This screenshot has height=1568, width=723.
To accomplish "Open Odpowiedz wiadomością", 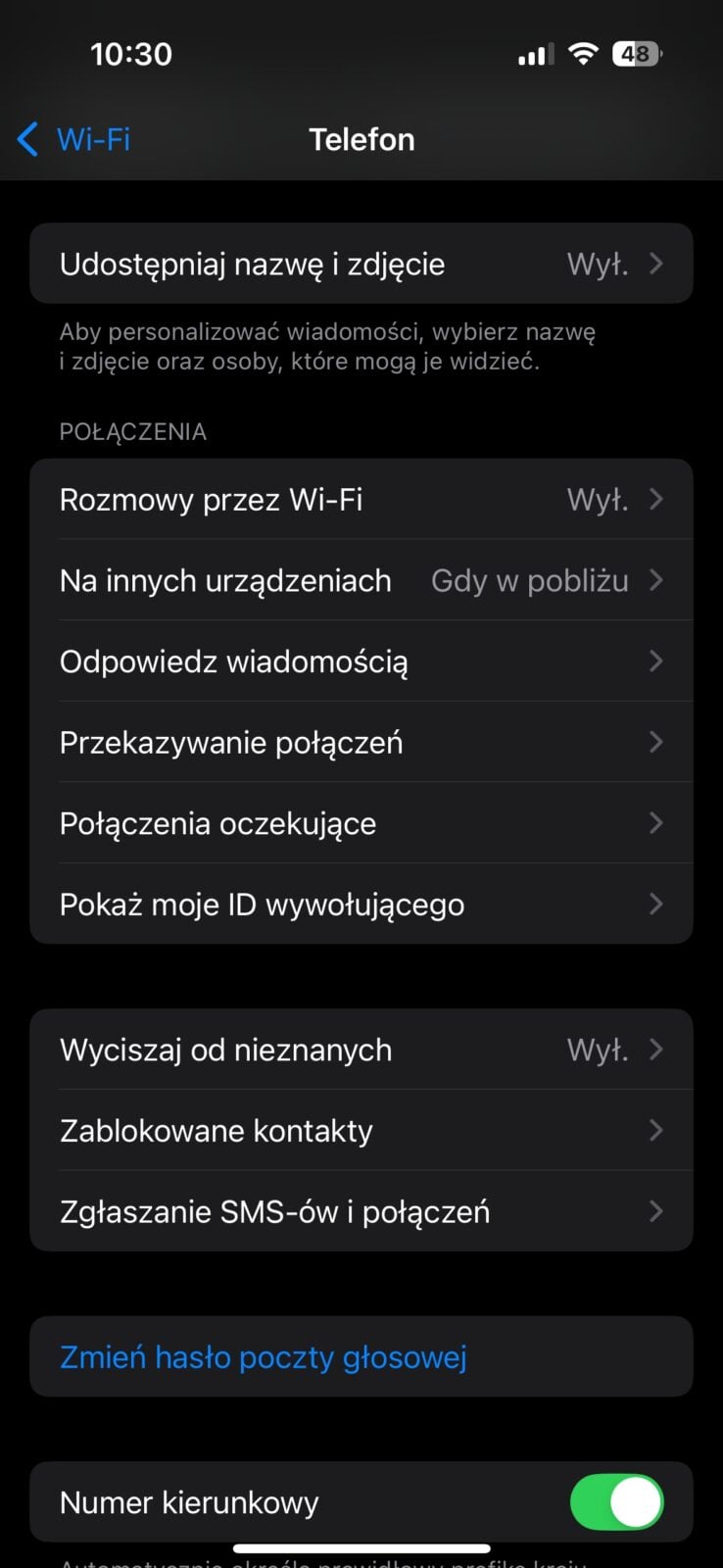I will (361, 661).
